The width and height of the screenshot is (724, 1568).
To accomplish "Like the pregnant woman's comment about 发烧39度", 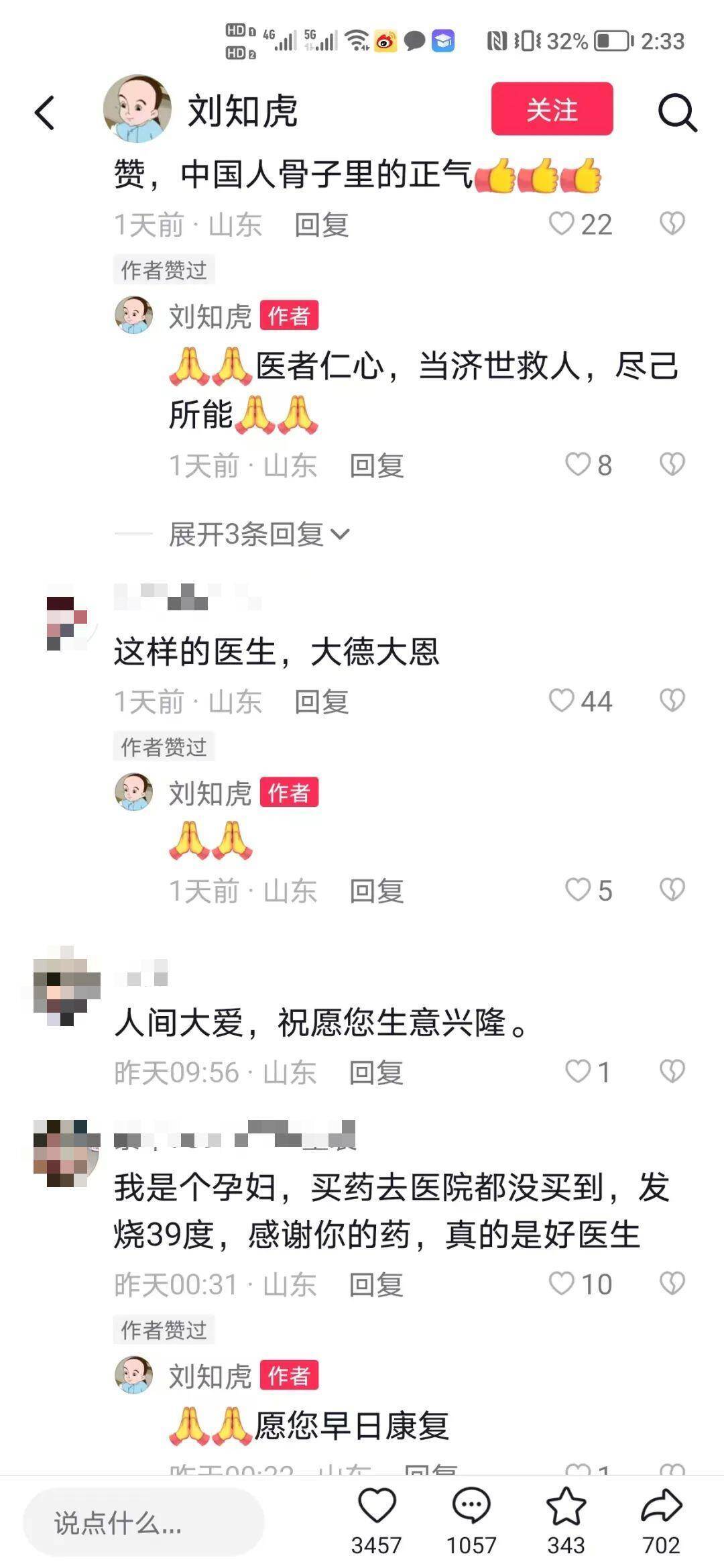I will pyautogui.click(x=562, y=1284).
